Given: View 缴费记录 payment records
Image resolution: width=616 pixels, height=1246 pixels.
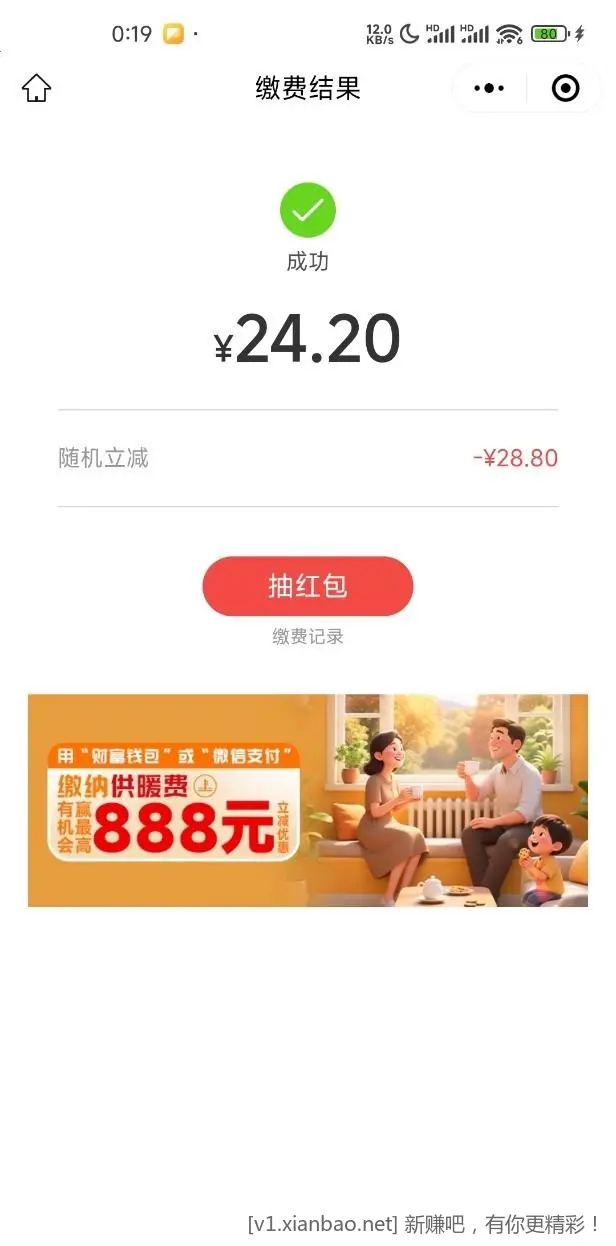Looking at the screenshot, I should pos(307,637).
